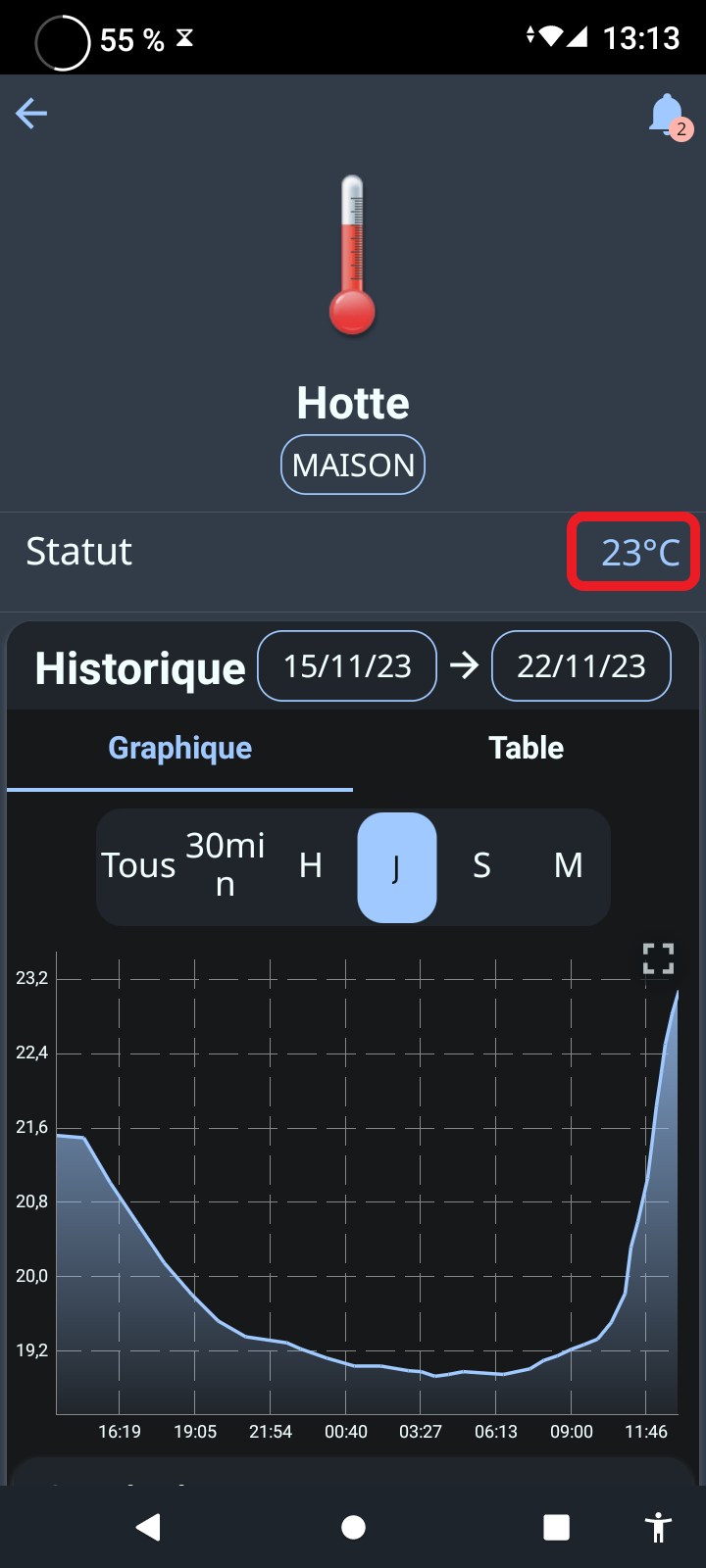The width and height of the screenshot is (706, 1568).
Task: Change the start date 15/11/23
Action: (x=347, y=666)
